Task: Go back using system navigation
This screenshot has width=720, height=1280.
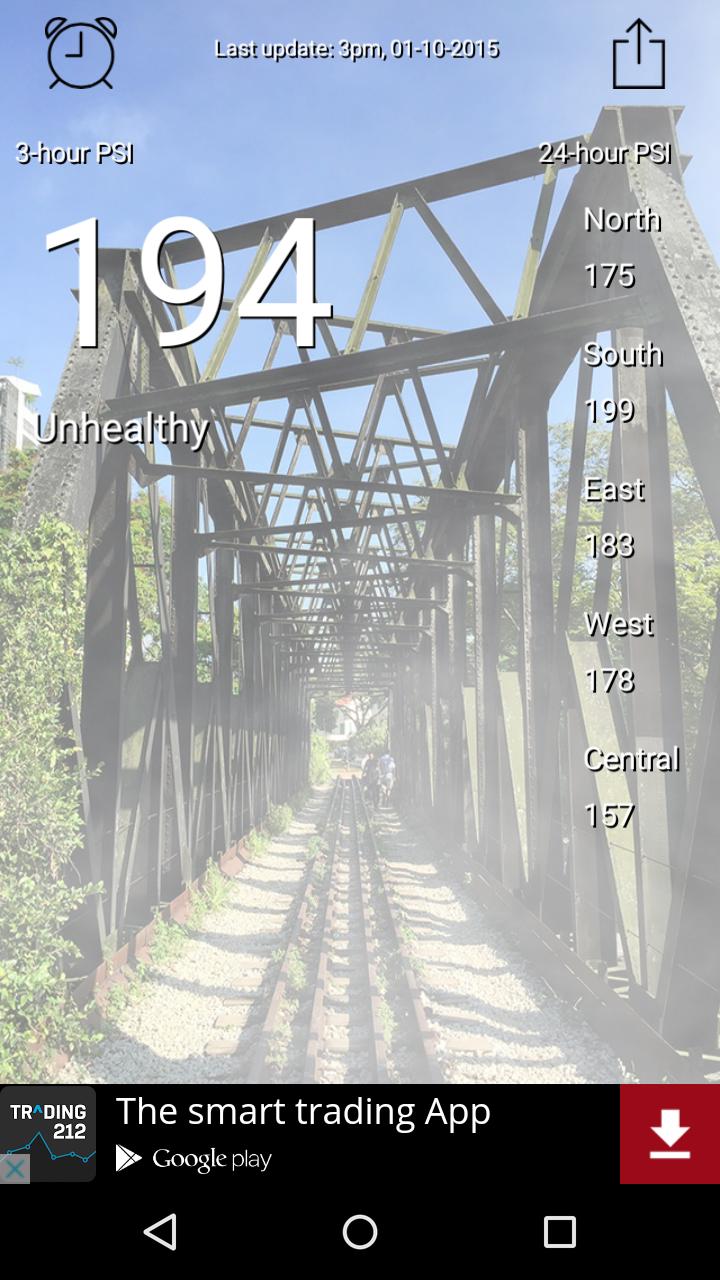Action: (160, 1232)
